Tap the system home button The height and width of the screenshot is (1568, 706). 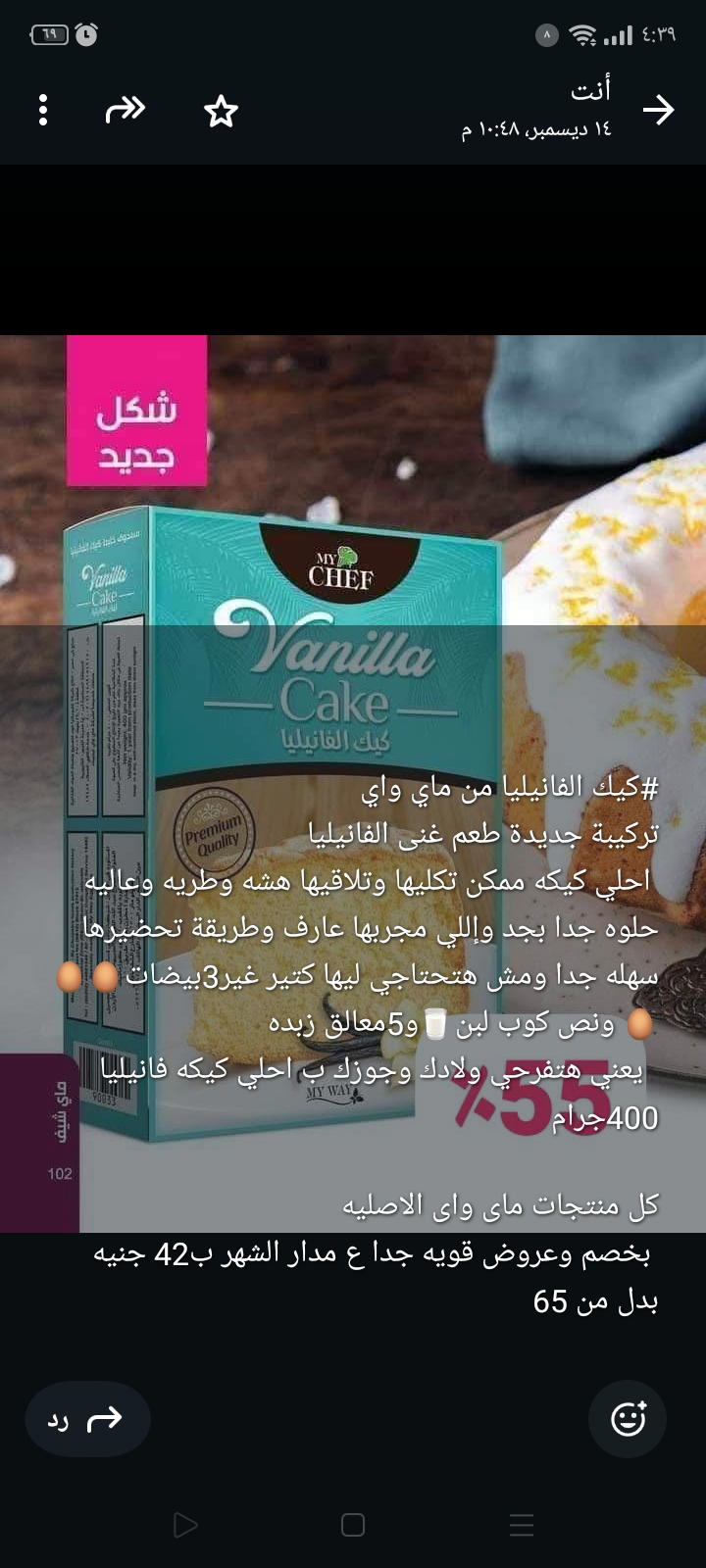(x=353, y=1524)
